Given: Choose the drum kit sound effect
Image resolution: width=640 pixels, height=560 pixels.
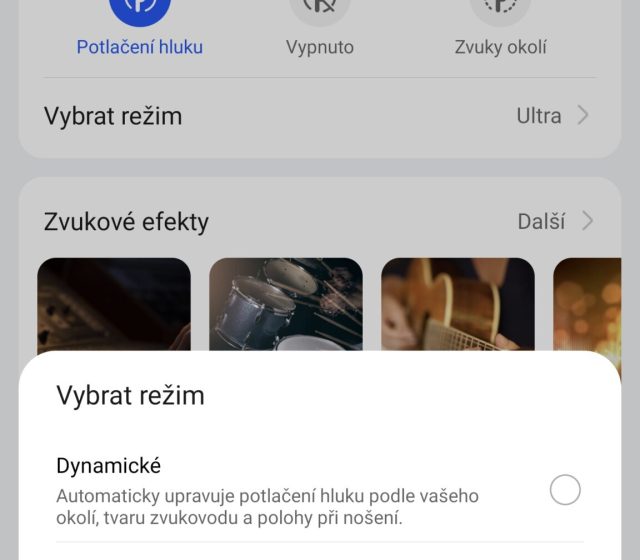Looking at the screenshot, I should click(x=286, y=304).
